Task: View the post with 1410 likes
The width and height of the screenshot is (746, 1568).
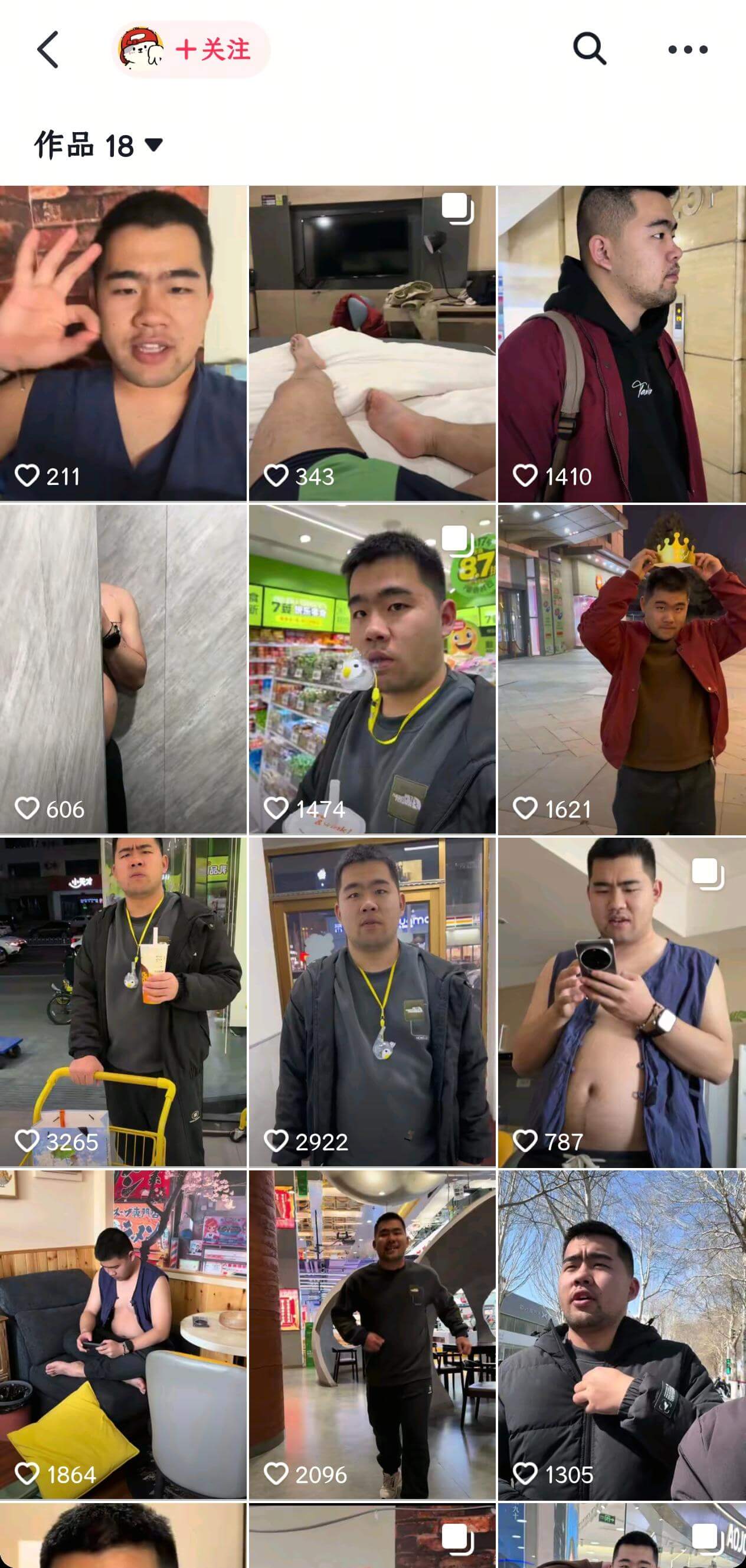Action: tap(622, 343)
